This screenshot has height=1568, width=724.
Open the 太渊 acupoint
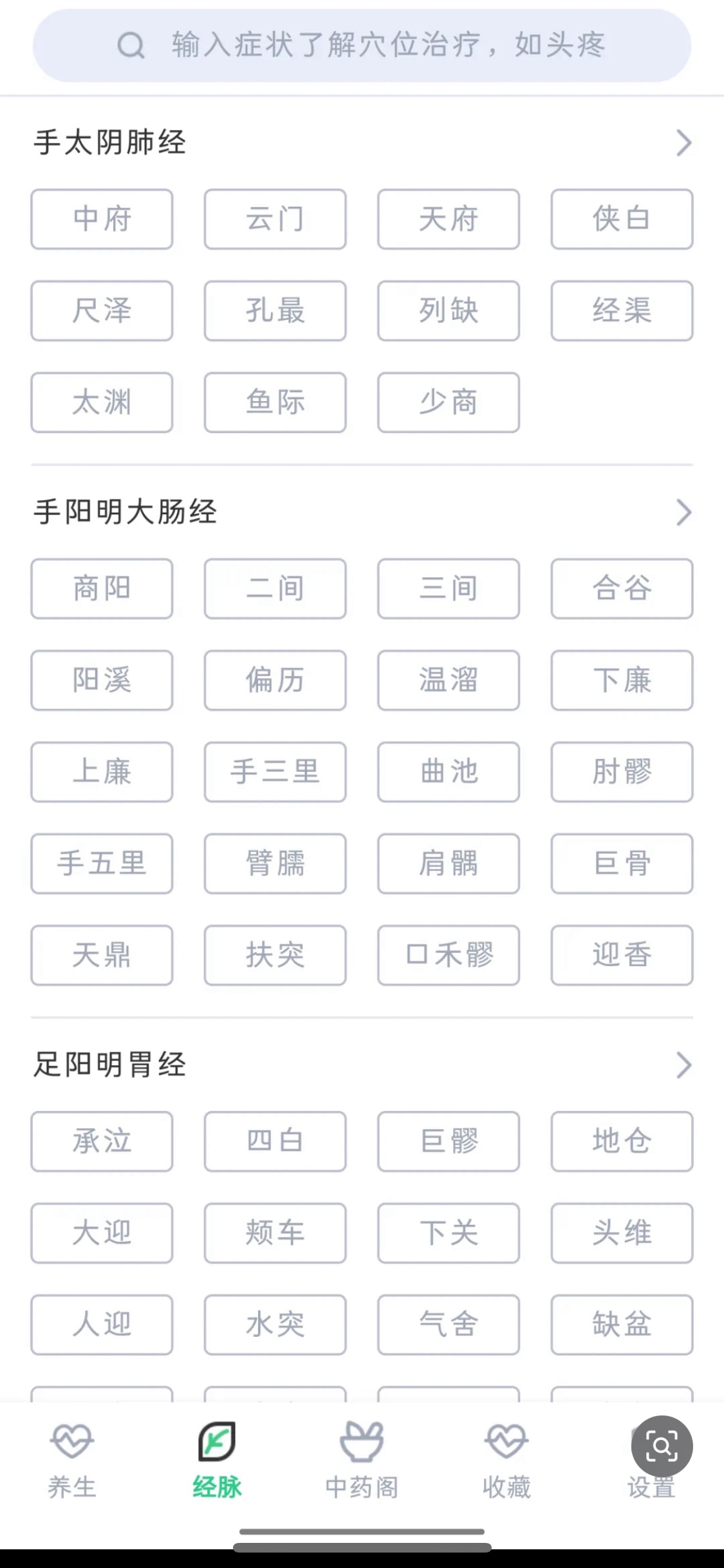coord(102,402)
